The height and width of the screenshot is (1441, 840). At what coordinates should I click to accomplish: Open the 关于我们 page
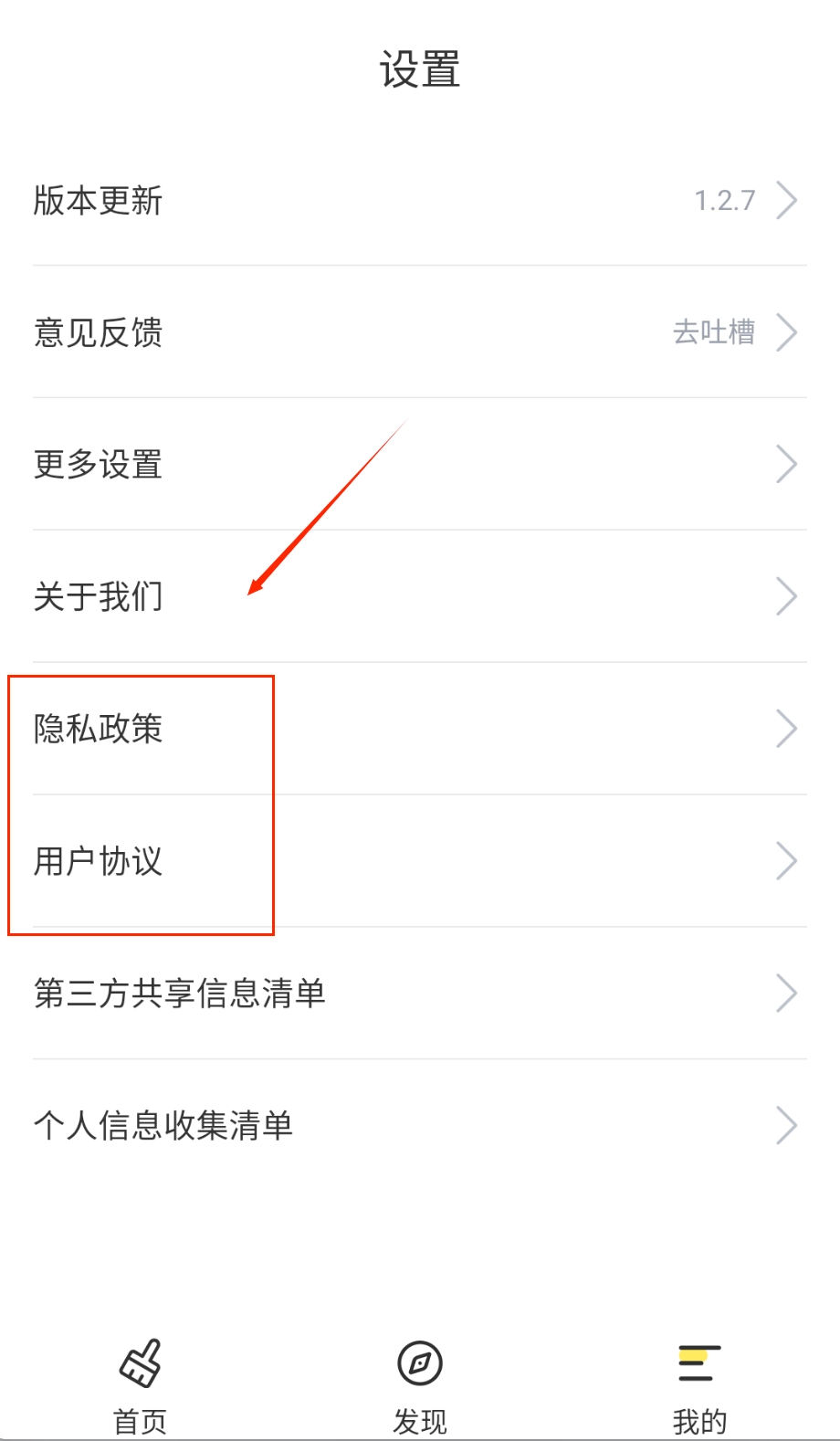pyautogui.click(x=419, y=596)
